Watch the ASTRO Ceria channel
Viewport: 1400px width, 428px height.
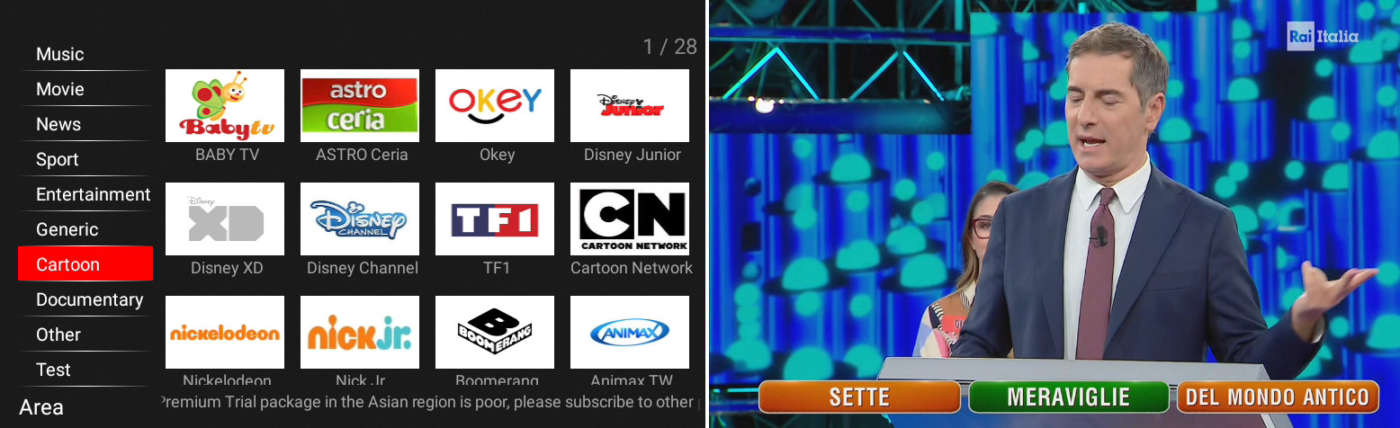(360, 106)
